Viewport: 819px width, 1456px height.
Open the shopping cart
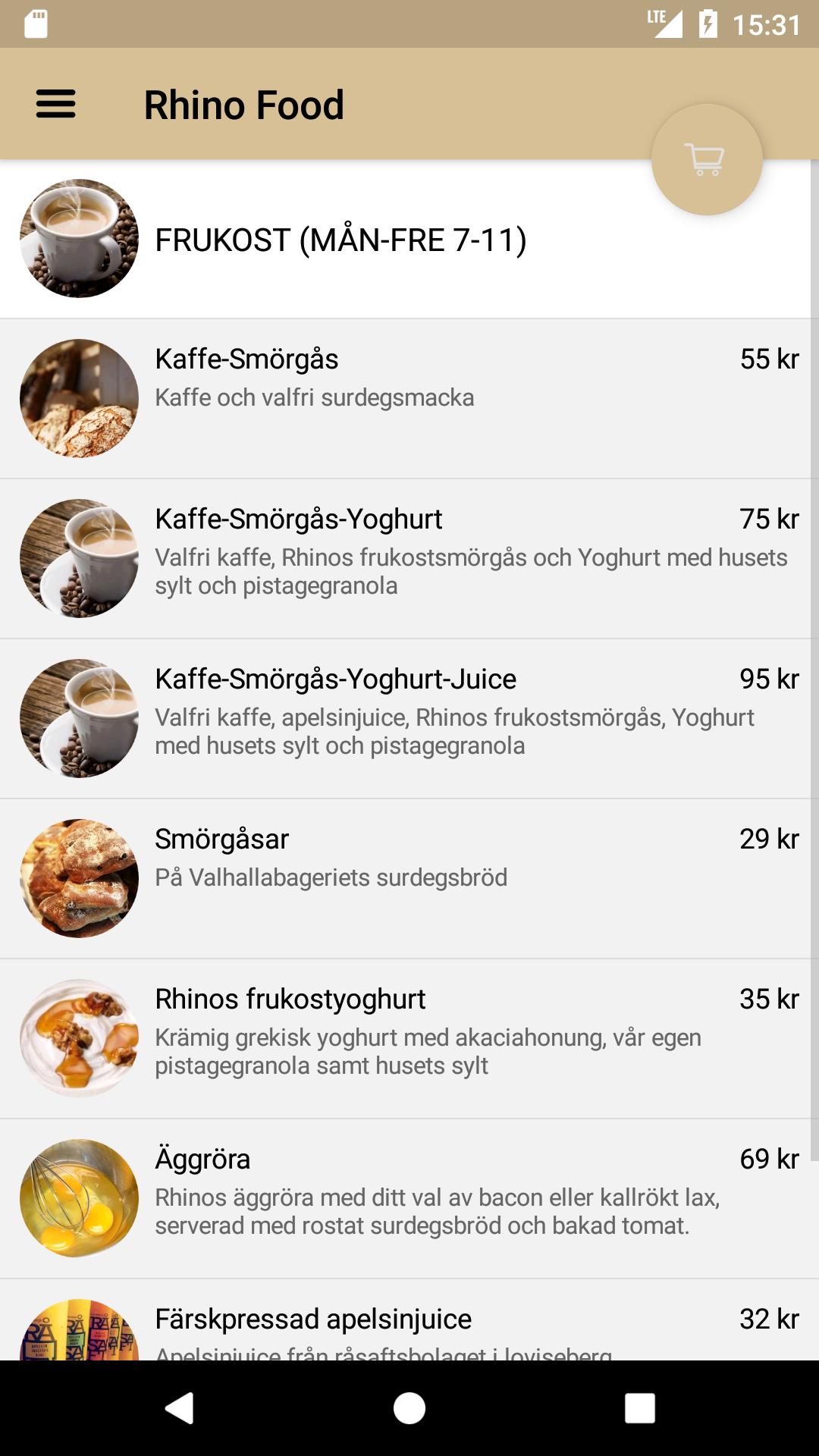(x=706, y=159)
